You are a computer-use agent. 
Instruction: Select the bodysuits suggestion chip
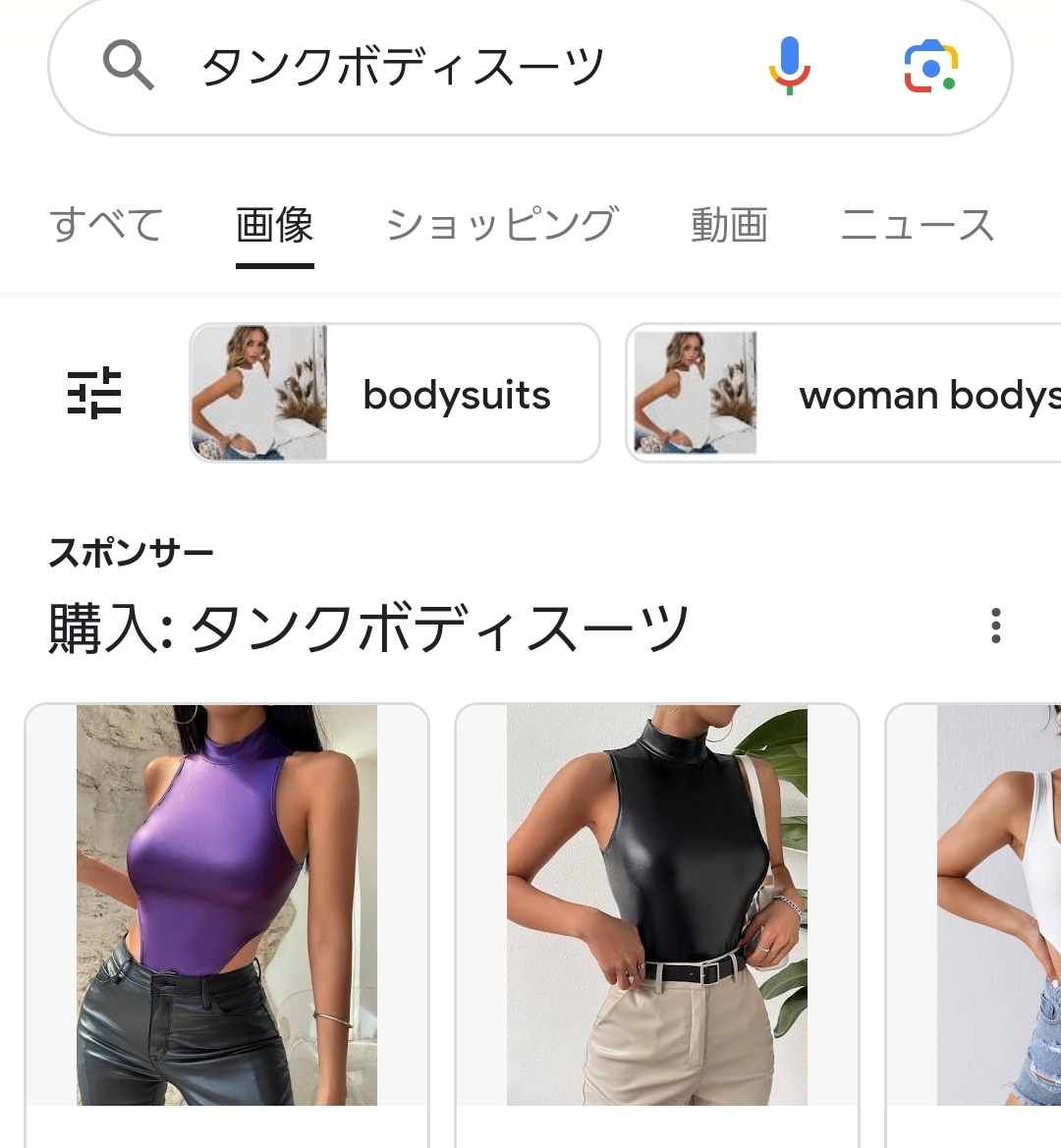[x=395, y=393]
